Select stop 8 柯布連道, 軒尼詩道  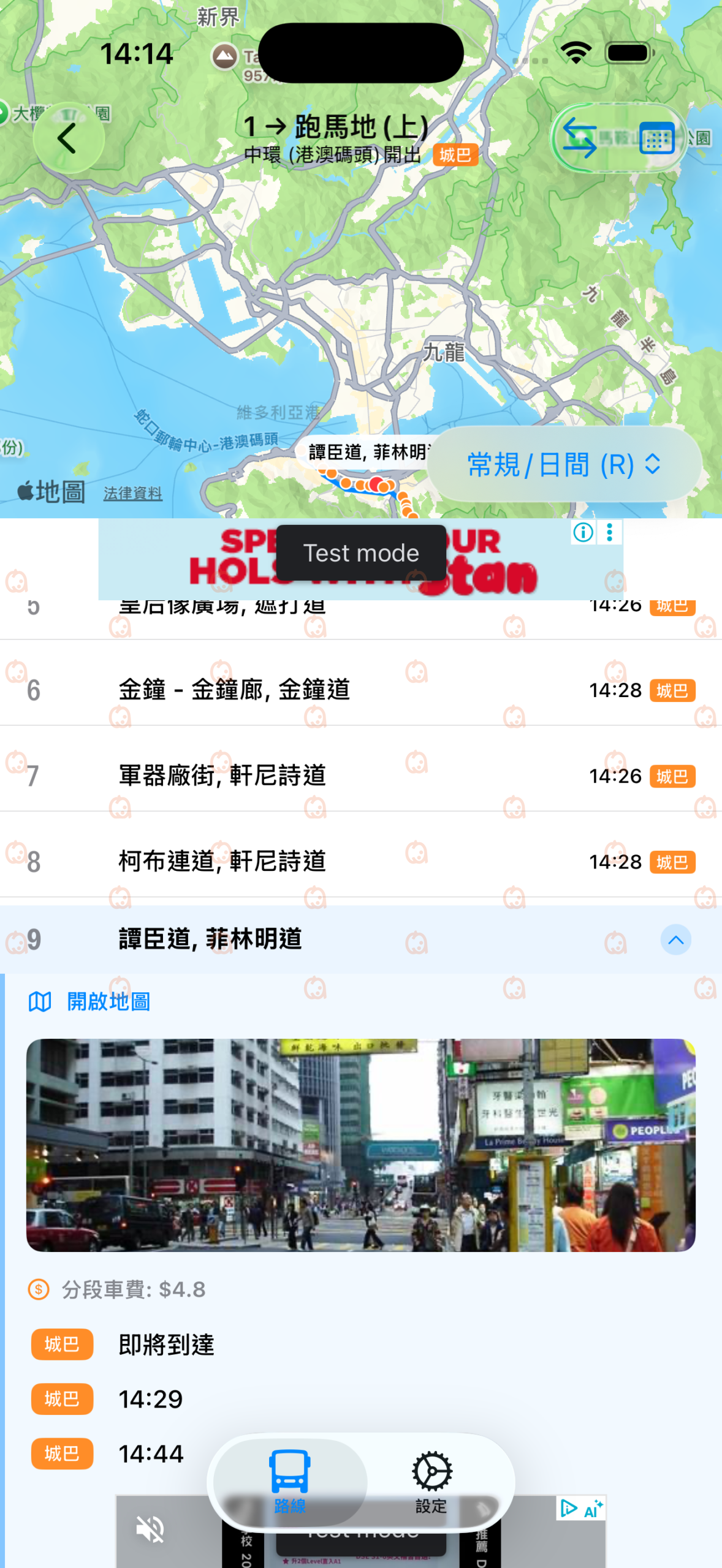click(x=360, y=861)
